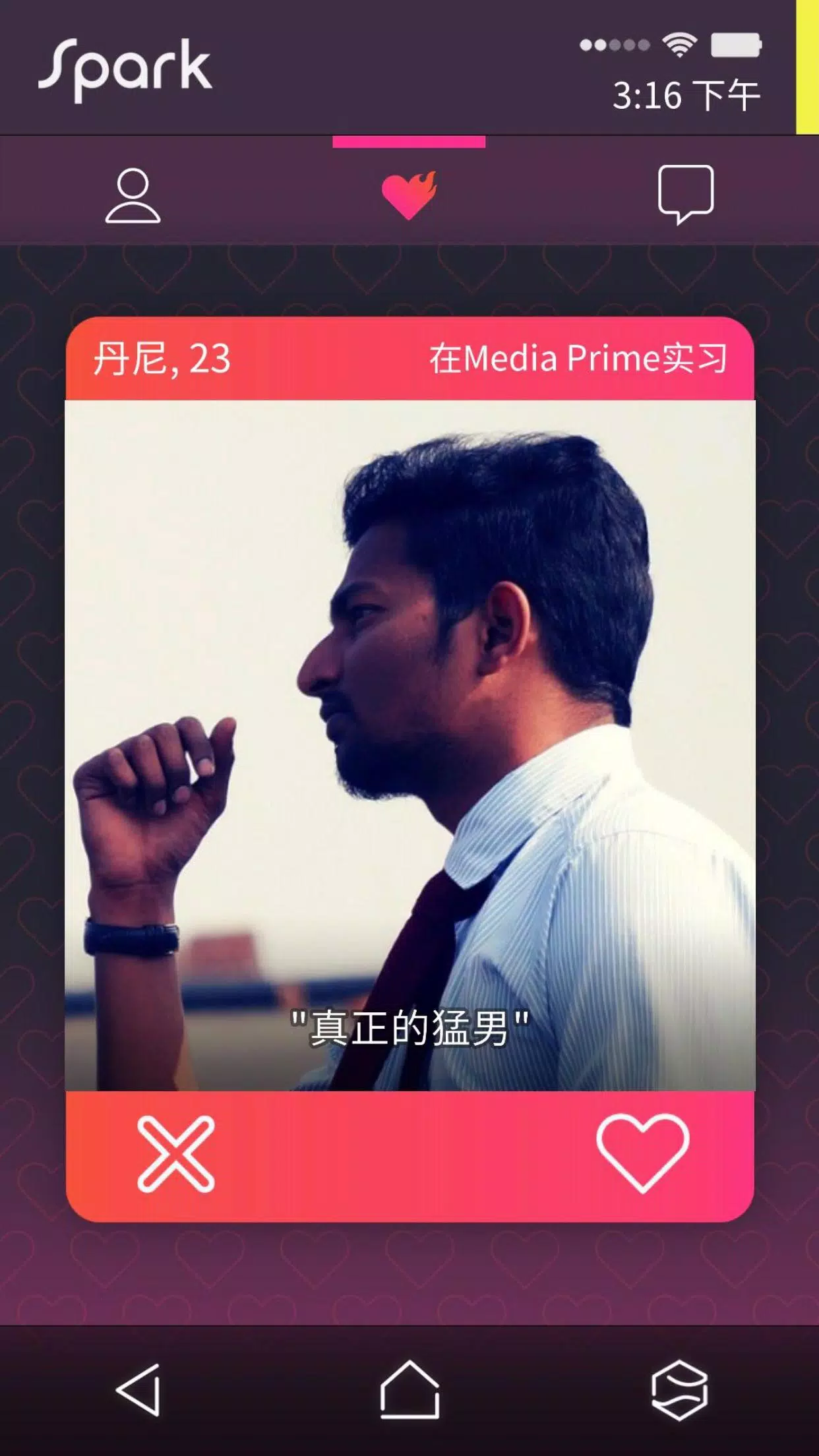Return to the phone's home screen

[x=409, y=1390]
